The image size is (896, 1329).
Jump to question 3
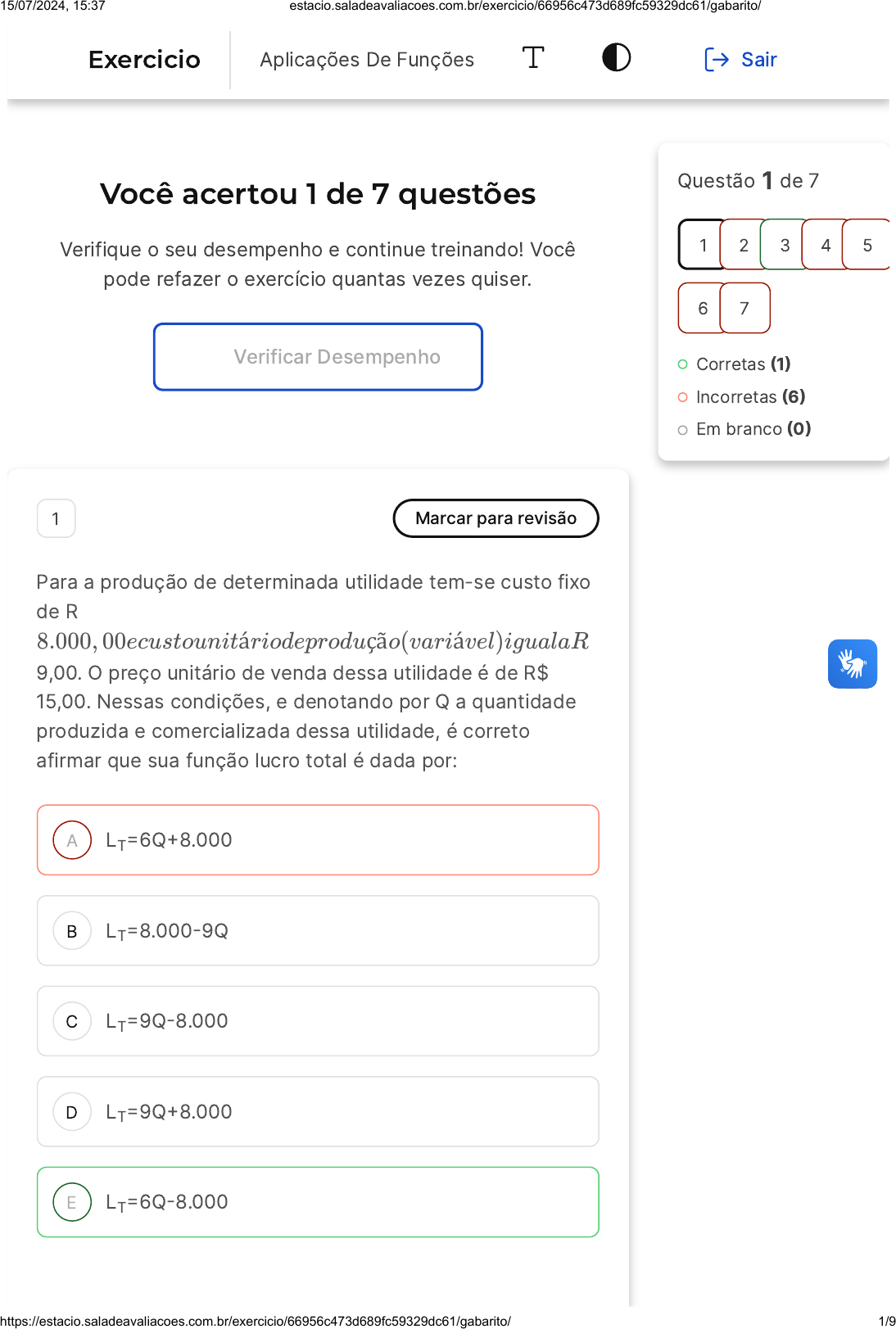click(785, 245)
